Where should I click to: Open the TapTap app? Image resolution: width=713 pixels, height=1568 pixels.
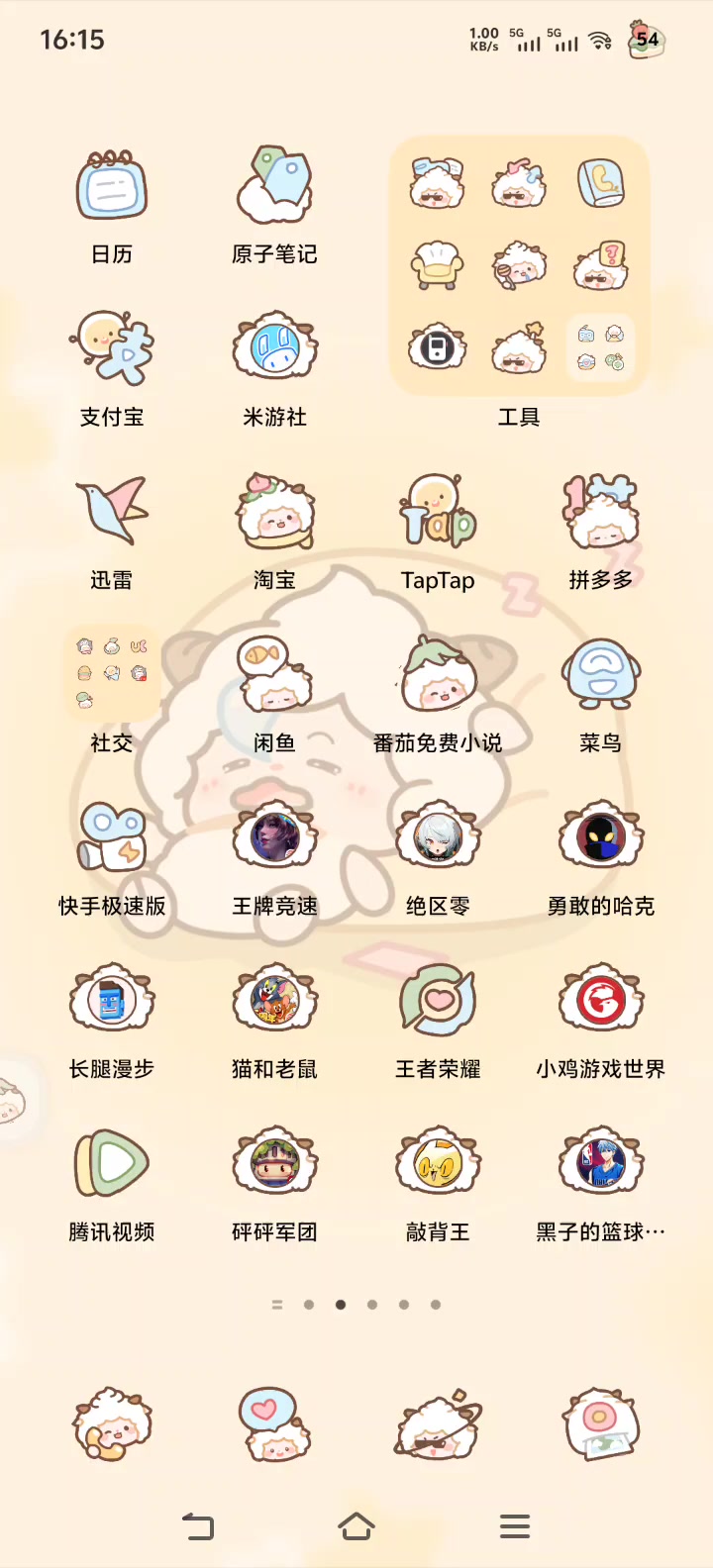point(438,512)
